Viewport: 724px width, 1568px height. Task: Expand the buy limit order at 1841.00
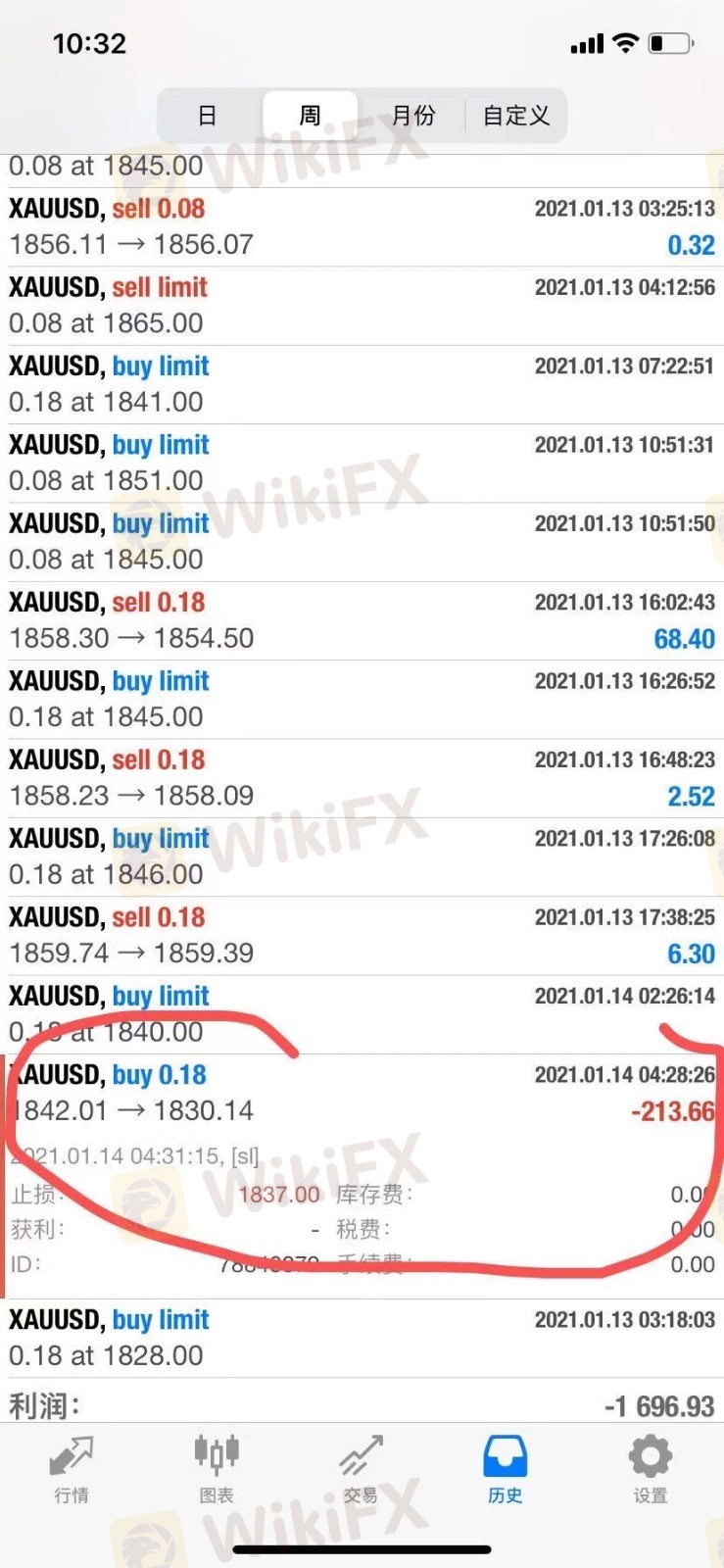coord(362,384)
